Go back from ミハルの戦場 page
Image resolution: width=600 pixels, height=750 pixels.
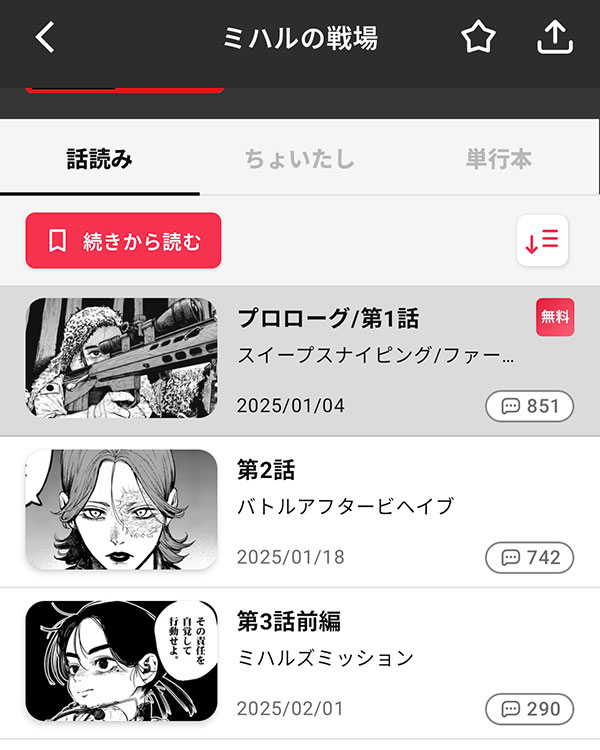click(x=45, y=38)
